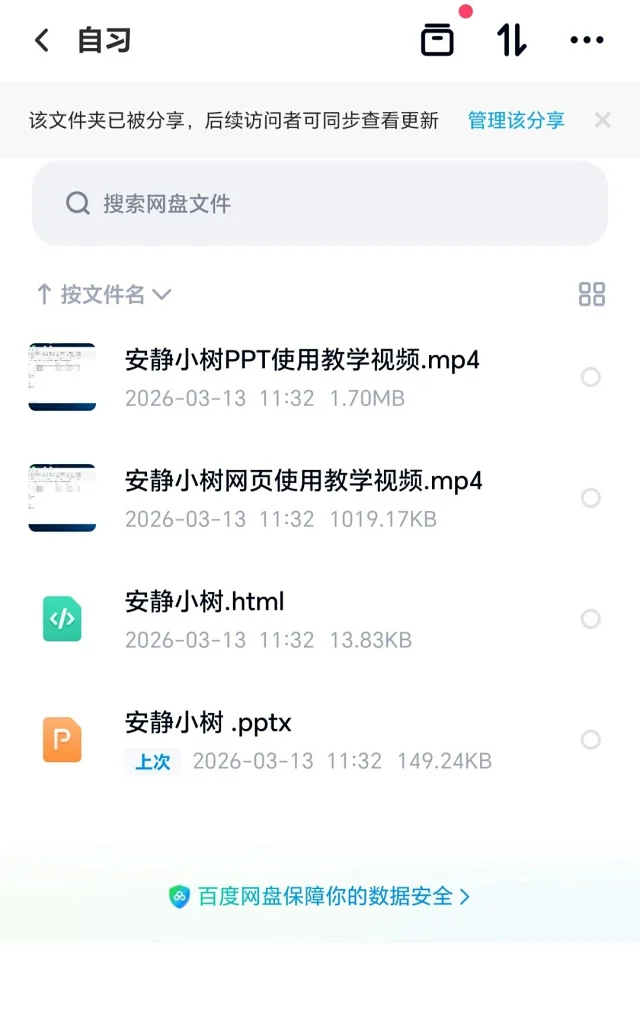This screenshot has height=1017, width=640.
Task: Select the 安静小树 .pptx file circle
Action: (x=591, y=740)
